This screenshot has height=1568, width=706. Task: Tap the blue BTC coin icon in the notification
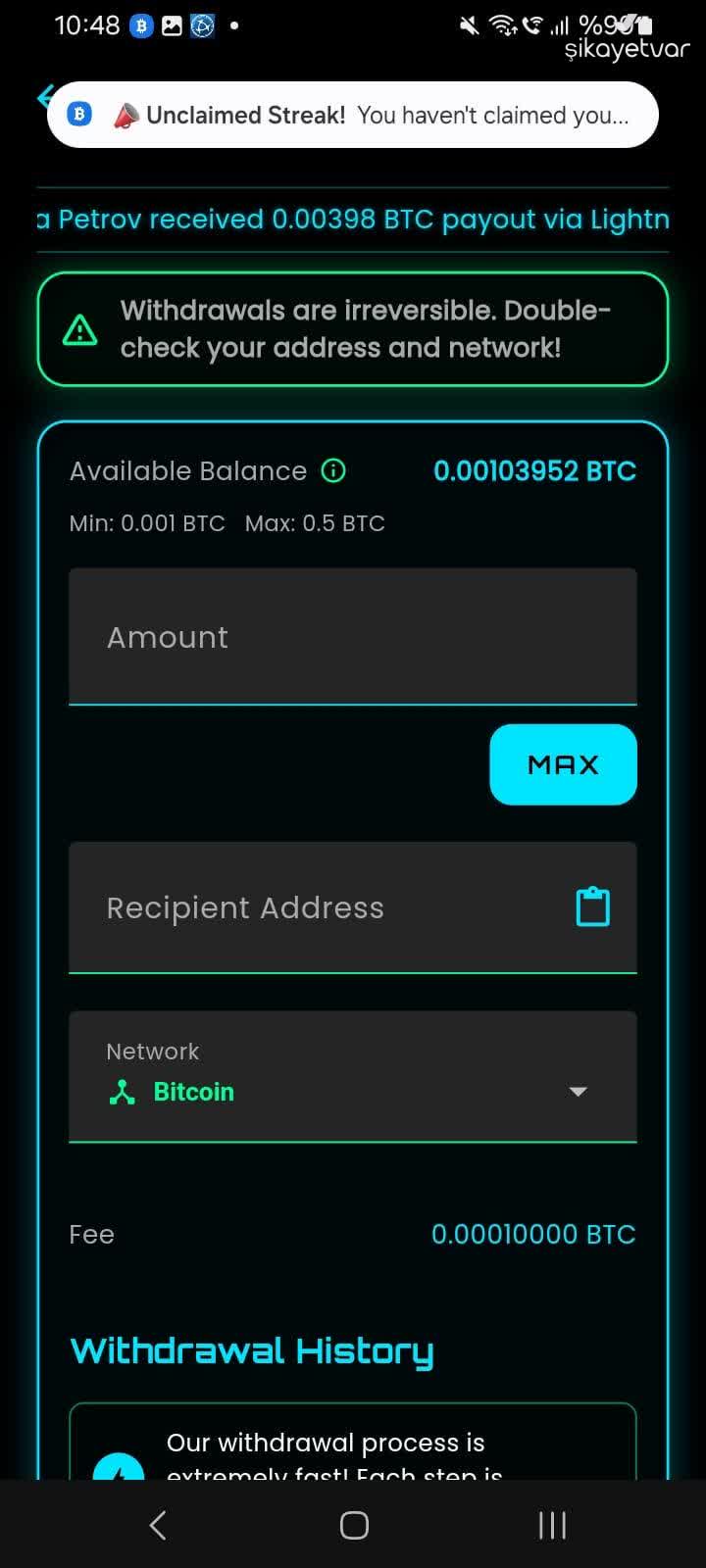[78, 114]
